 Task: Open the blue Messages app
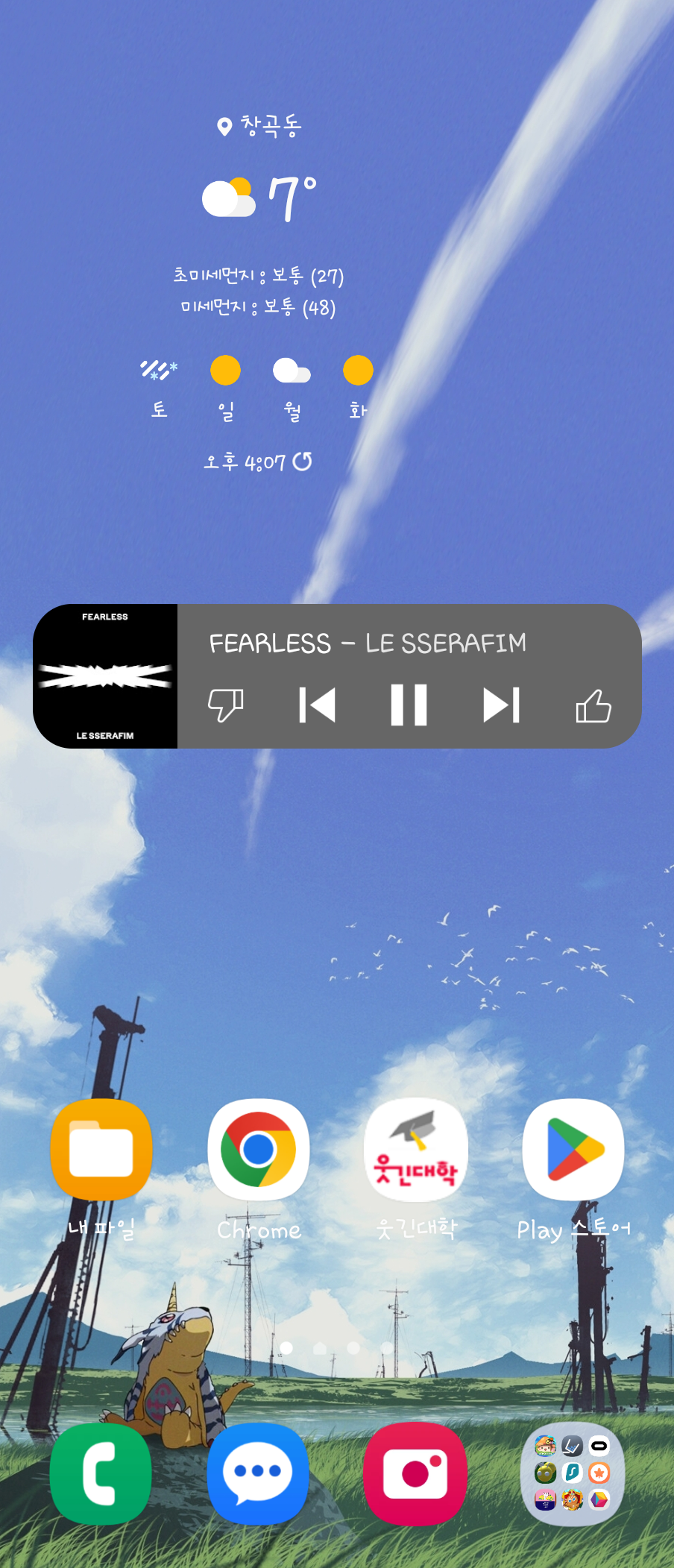click(x=259, y=1473)
